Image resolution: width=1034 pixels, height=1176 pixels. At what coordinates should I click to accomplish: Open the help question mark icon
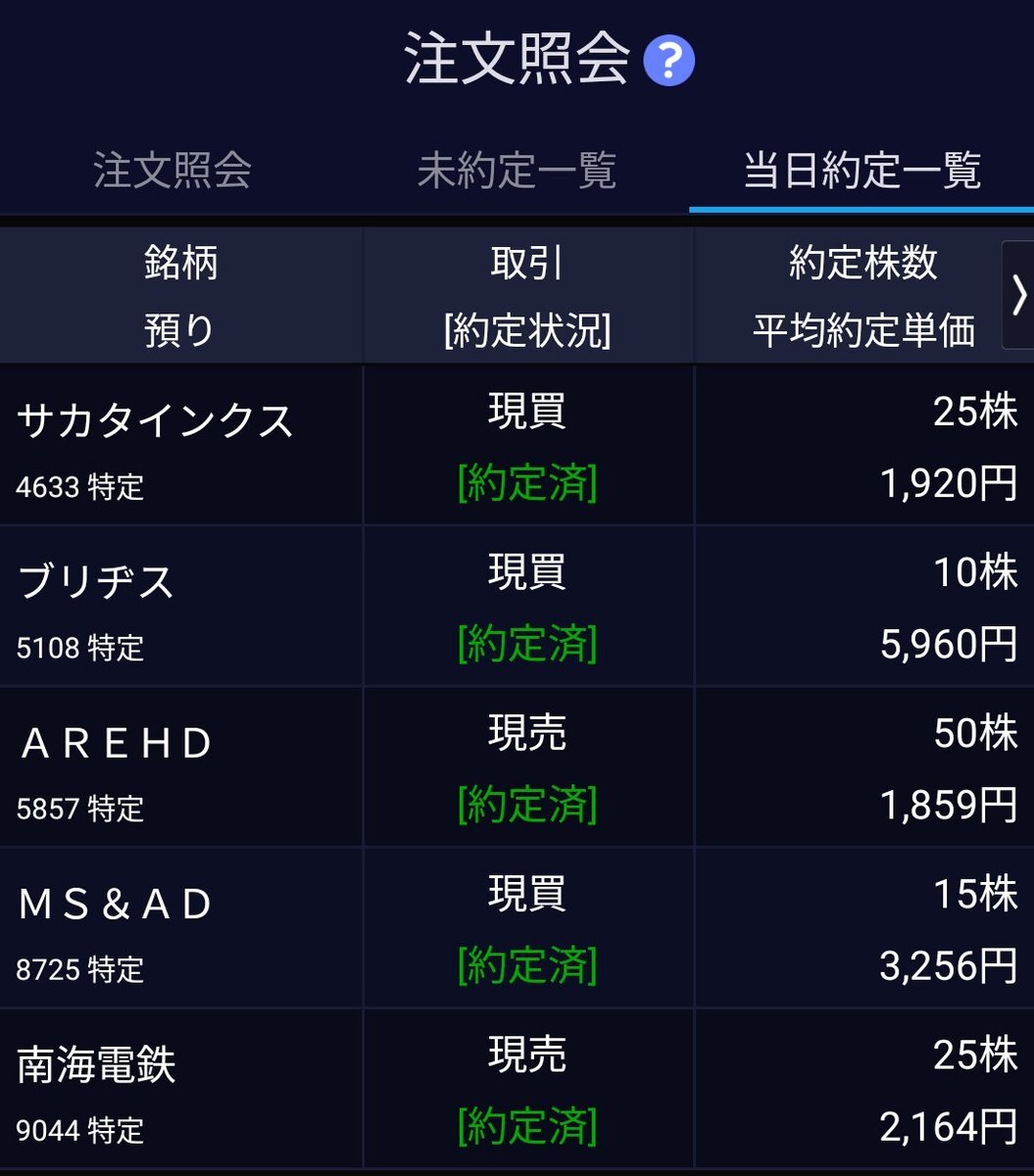pos(668,62)
